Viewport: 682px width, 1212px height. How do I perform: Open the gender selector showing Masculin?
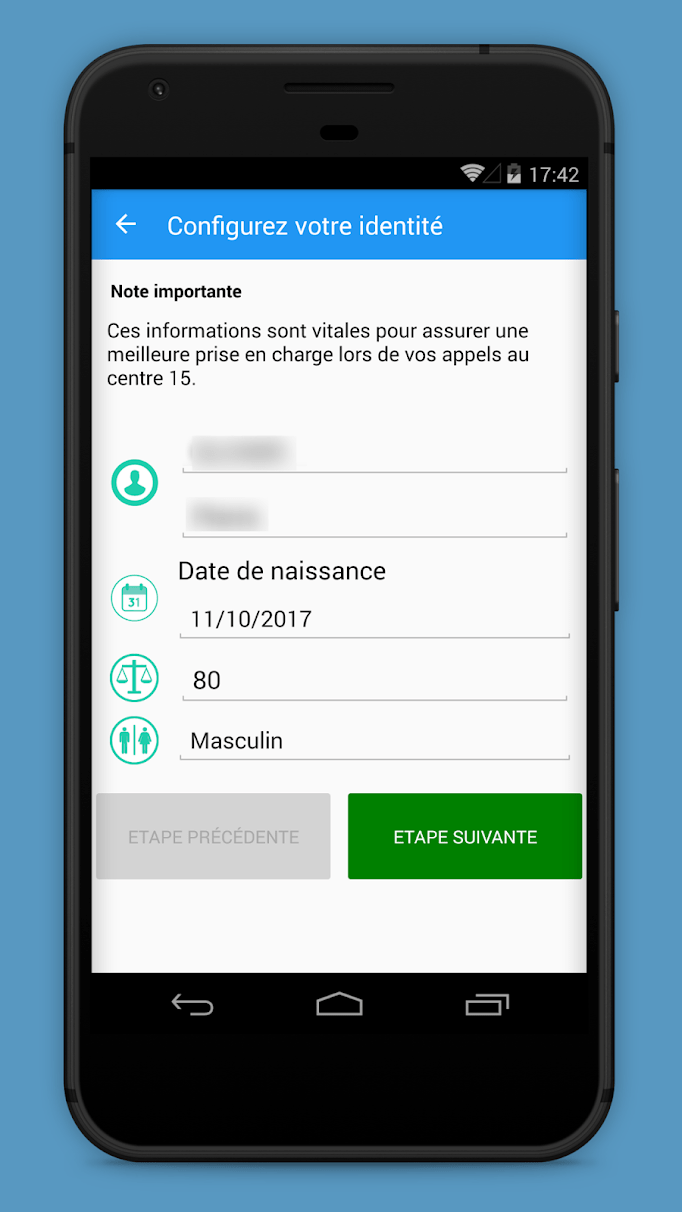tap(374, 741)
